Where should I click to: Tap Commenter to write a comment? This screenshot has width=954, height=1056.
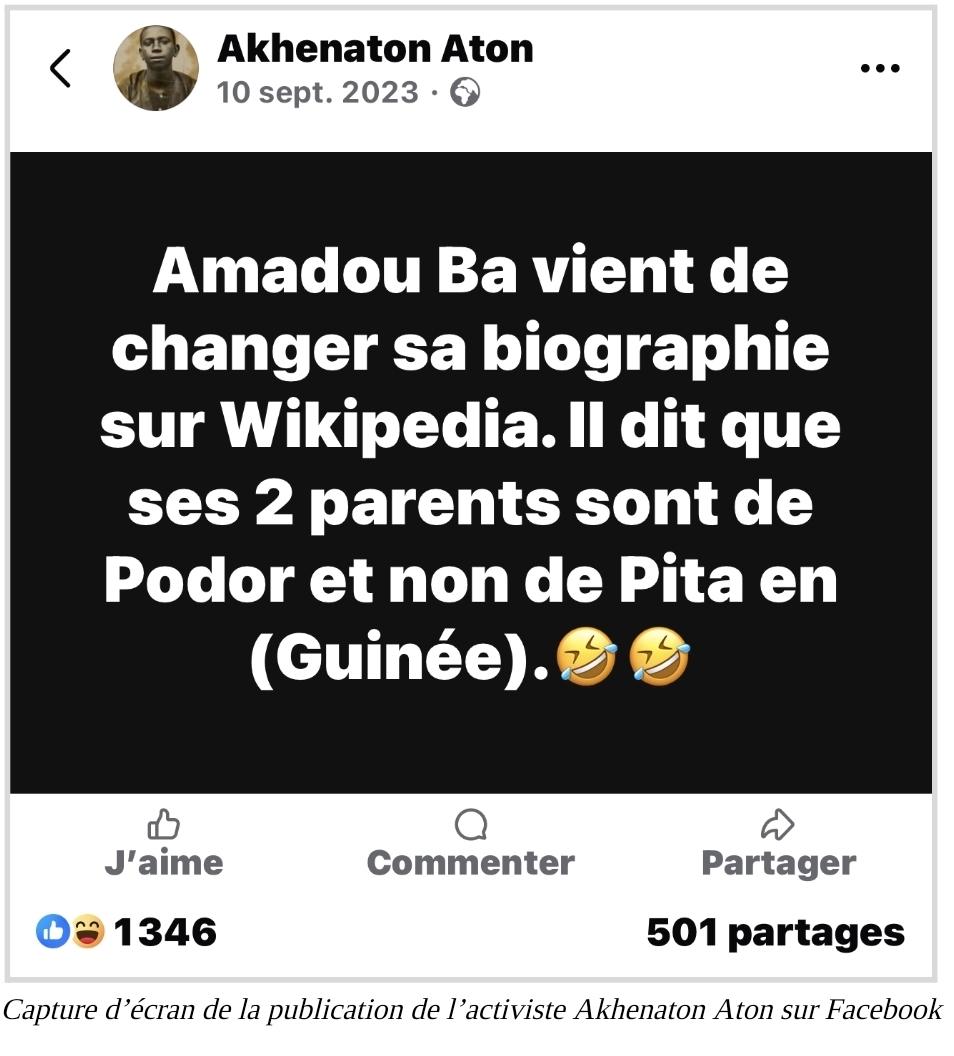(470, 845)
